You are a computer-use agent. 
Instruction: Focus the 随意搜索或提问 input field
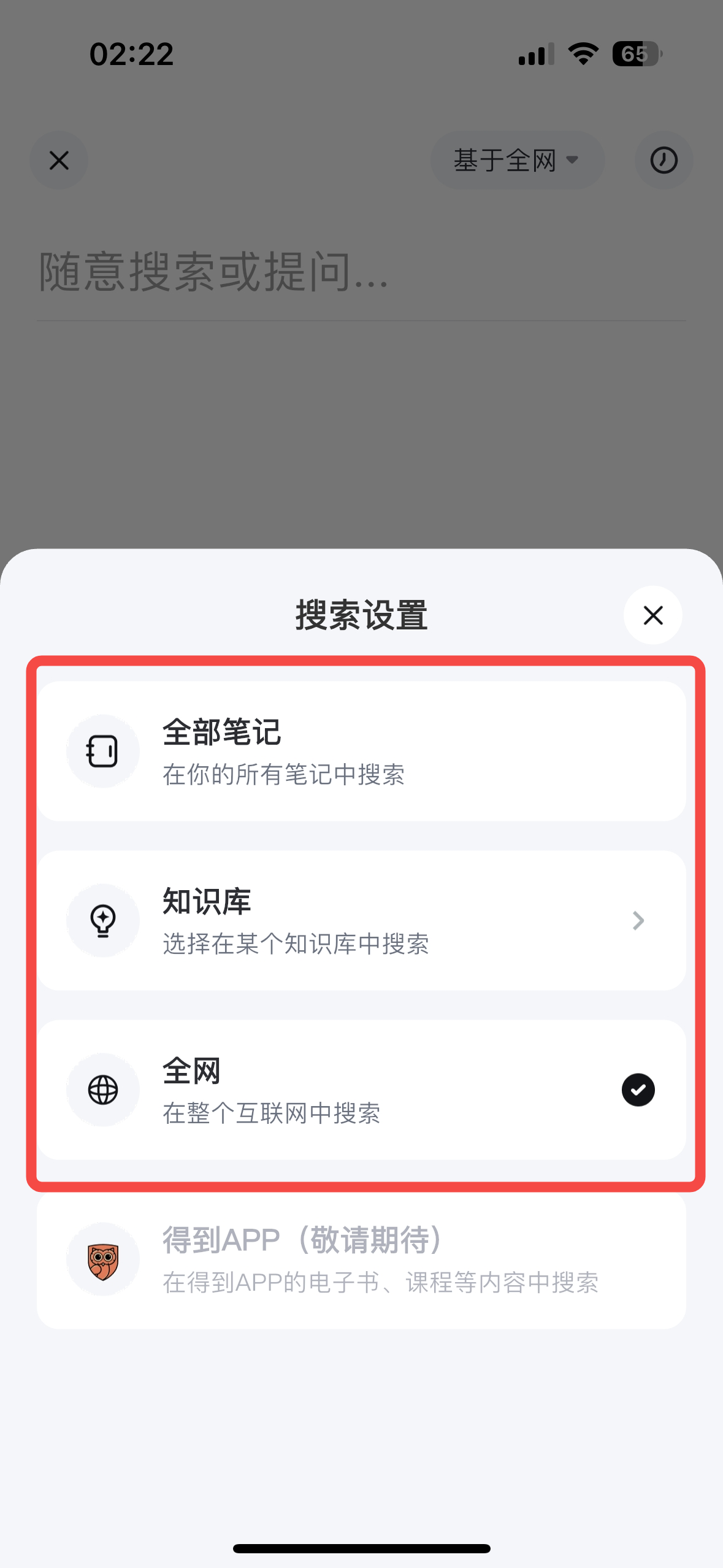pos(361,272)
